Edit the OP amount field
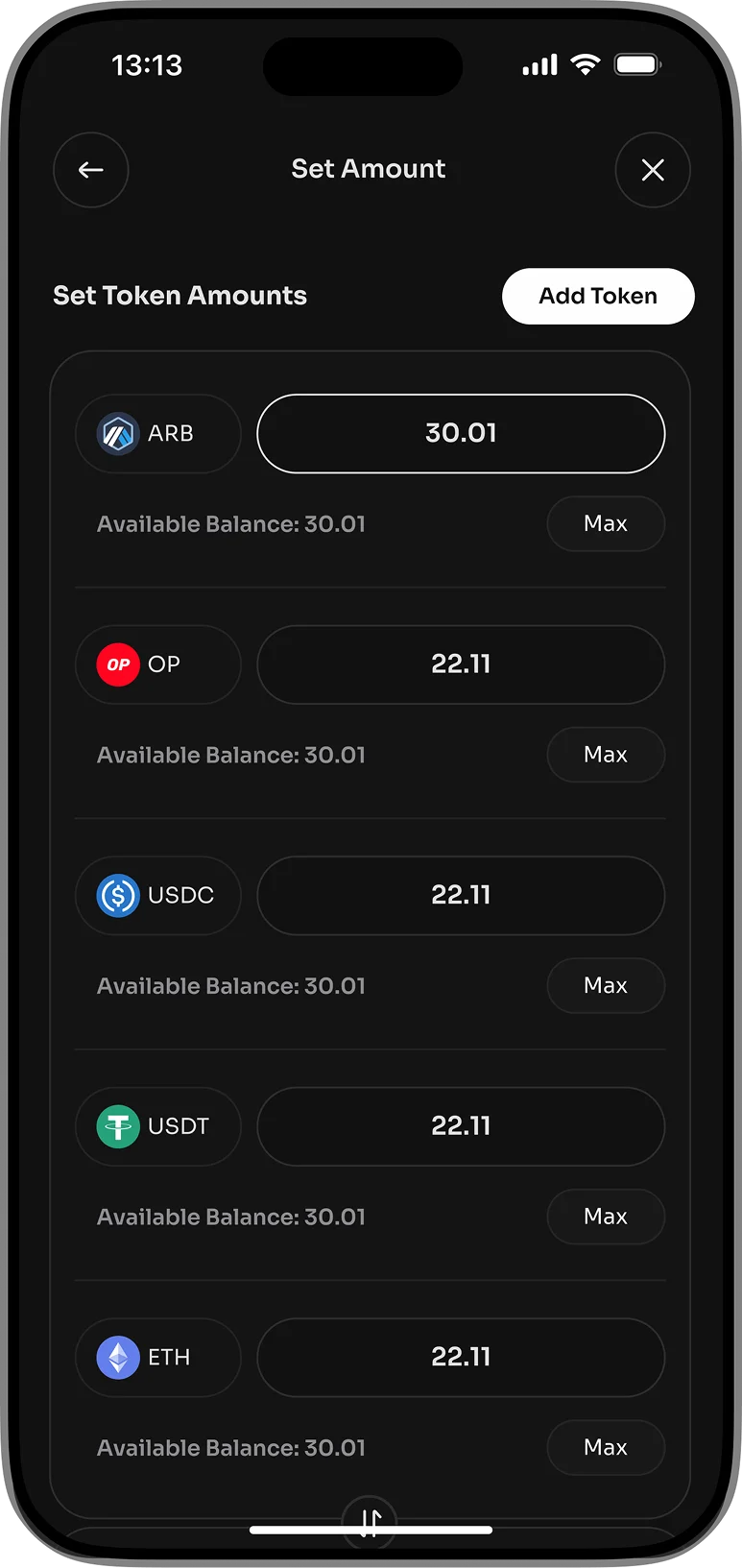 click(461, 664)
